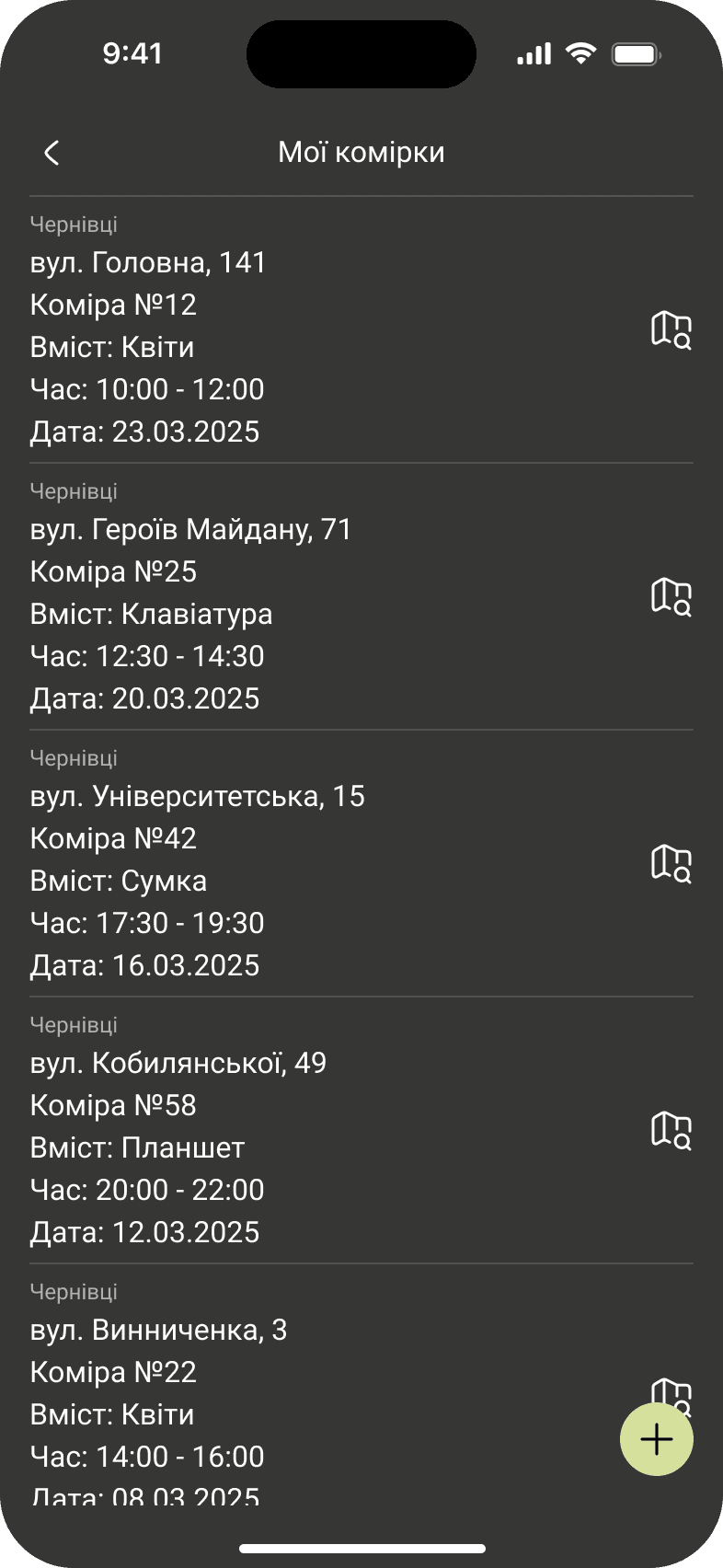Show map for вул. Головна, 141

coord(671,329)
